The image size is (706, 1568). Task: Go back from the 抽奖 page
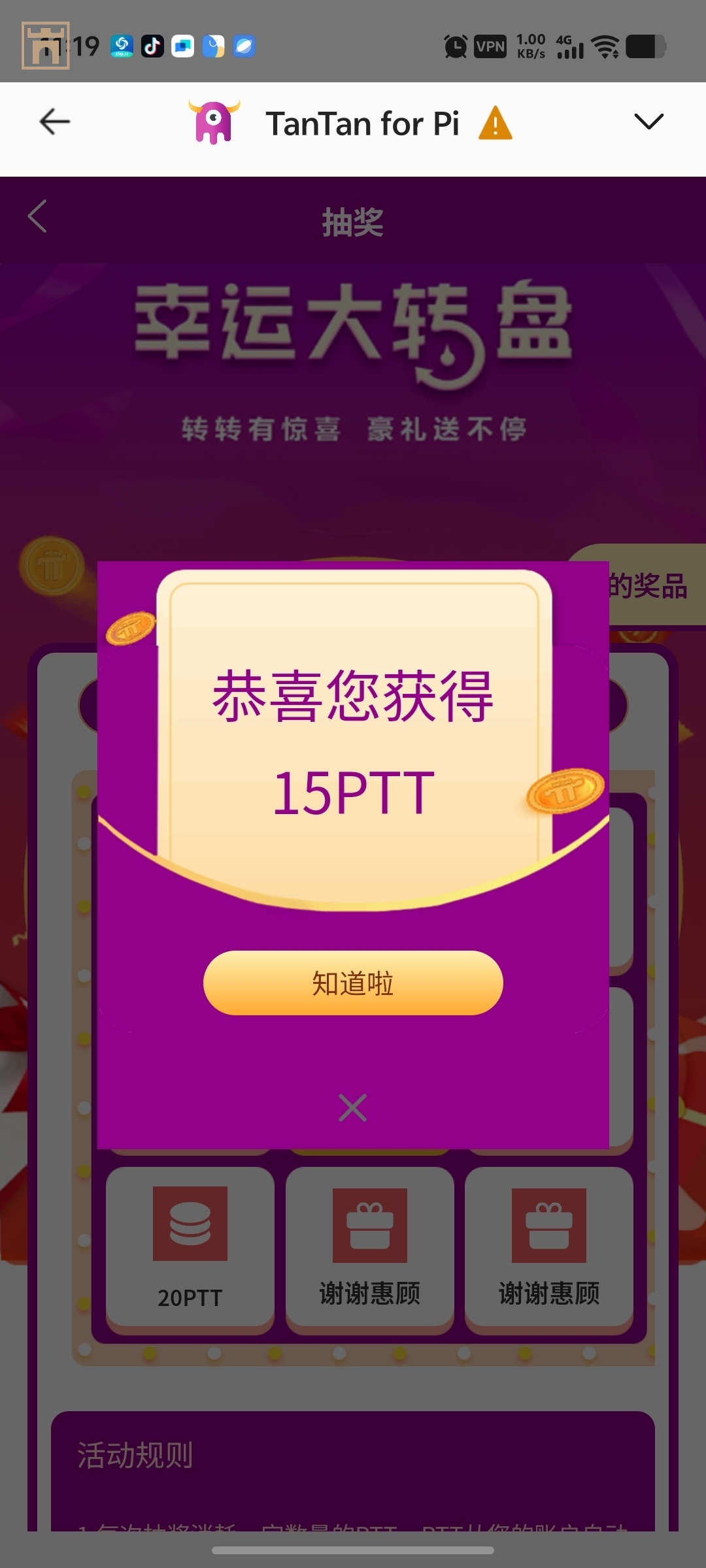pos(38,216)
